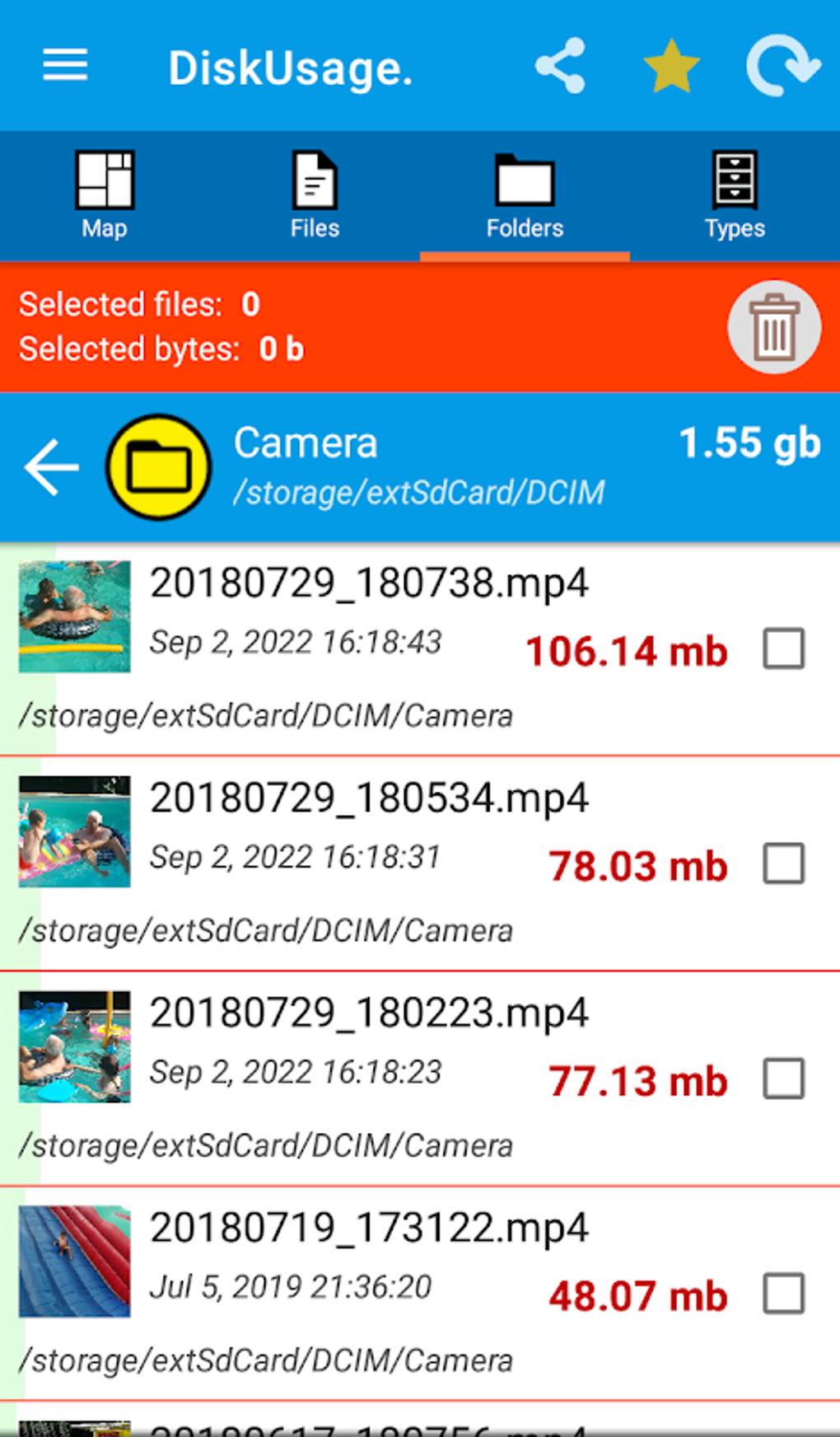Open the navigation drawer menu
The width and height of the screenshot is (840, 1437).
click(x=64, y=66)
